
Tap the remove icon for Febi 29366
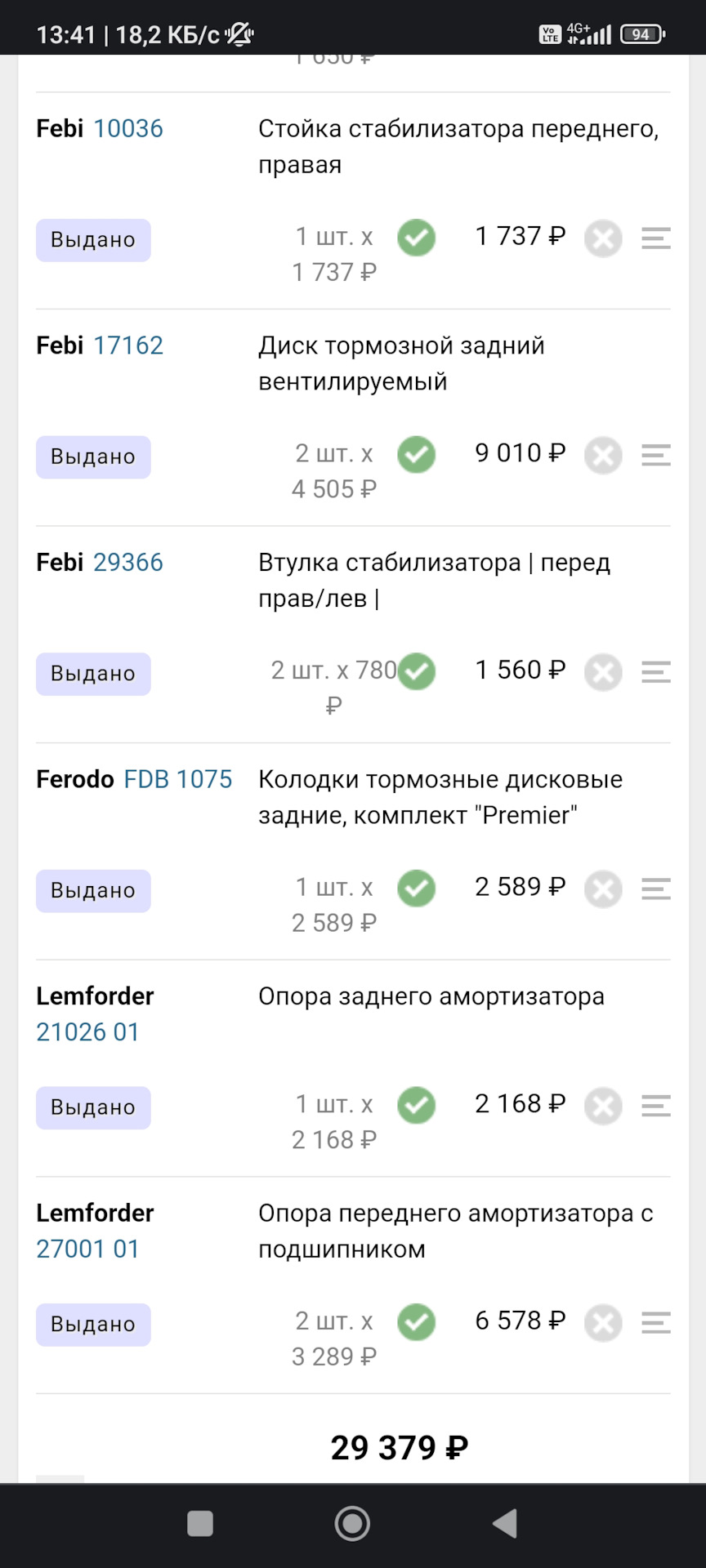click(x=603, y=673)
